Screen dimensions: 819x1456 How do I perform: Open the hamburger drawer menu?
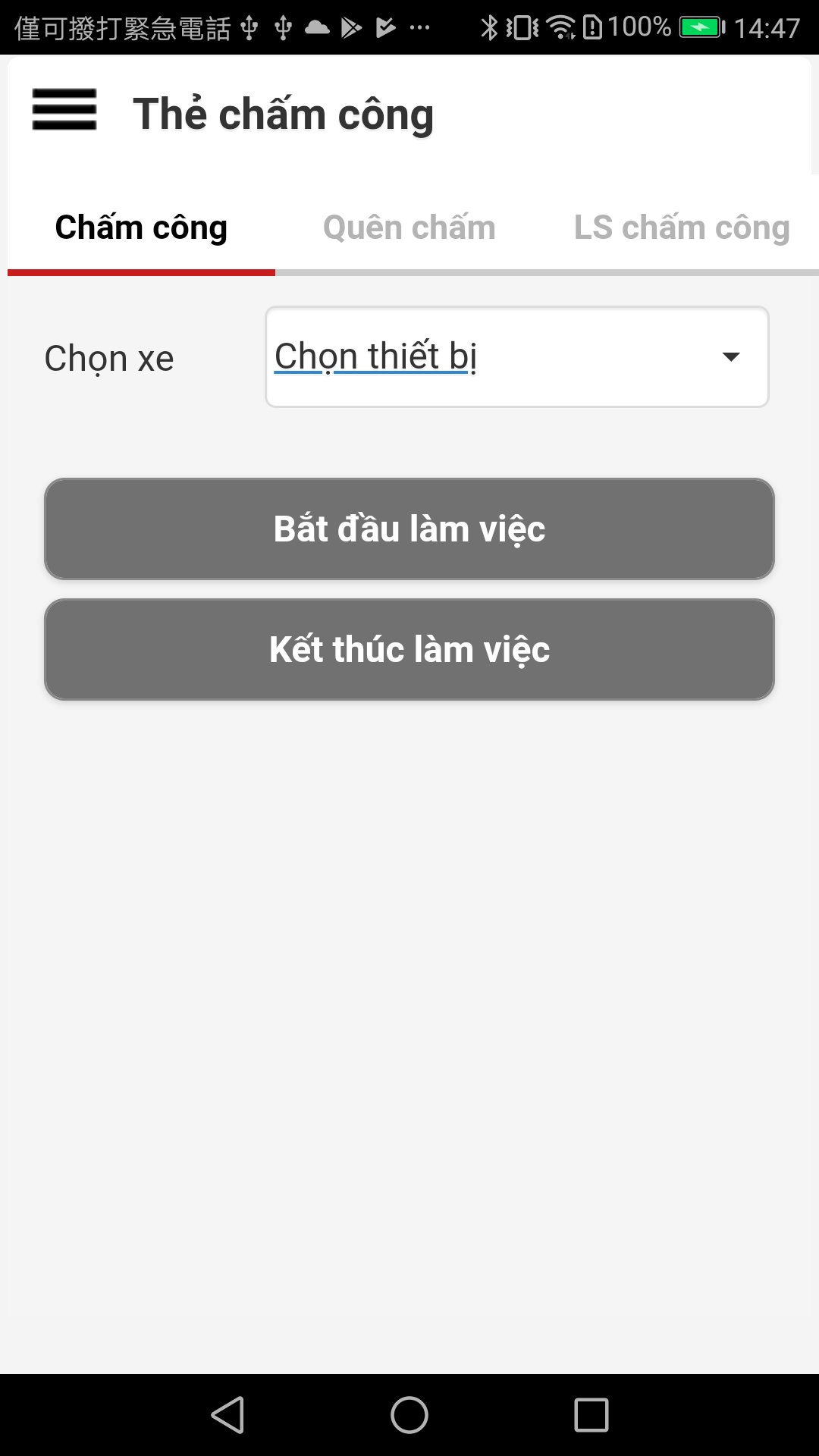tap(64, 111)
